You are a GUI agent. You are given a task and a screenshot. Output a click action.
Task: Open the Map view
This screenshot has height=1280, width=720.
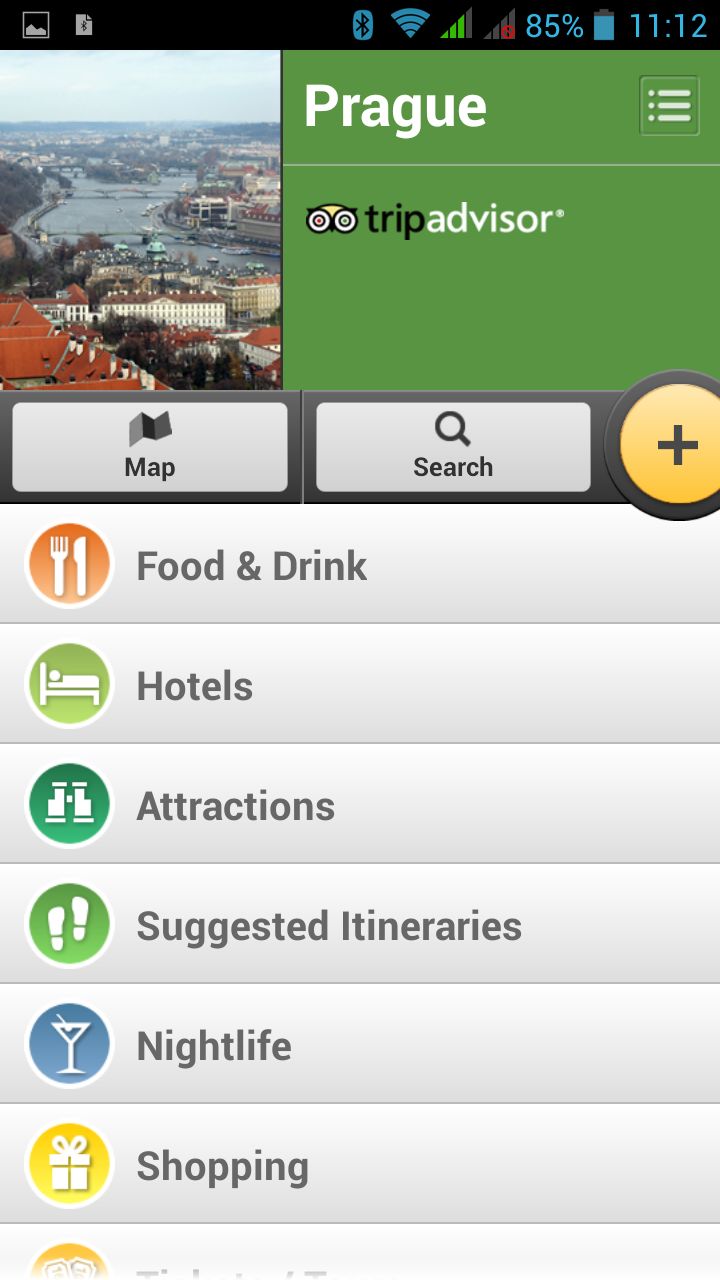(x=150, y=447)
